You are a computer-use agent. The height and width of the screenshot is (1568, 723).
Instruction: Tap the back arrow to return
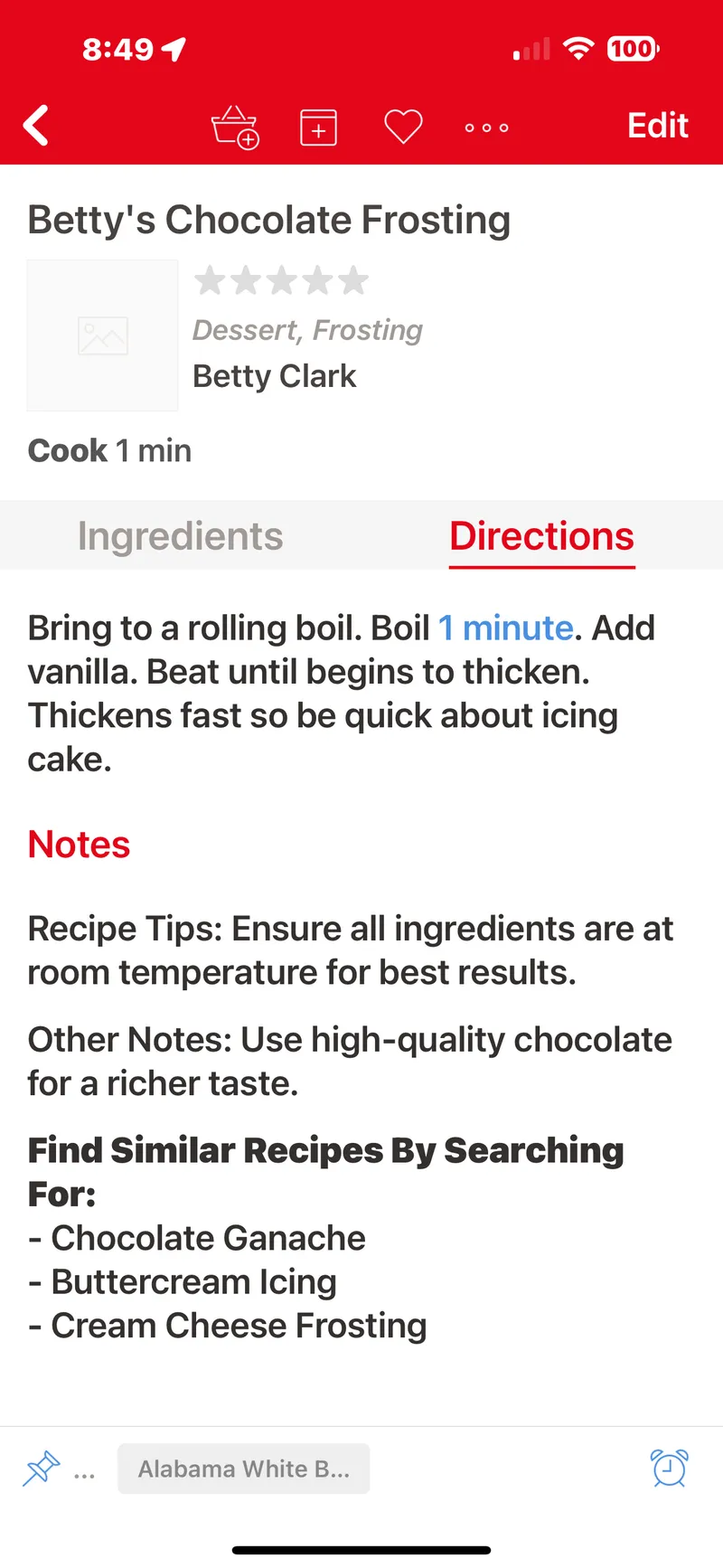click(x=36, y=125)
